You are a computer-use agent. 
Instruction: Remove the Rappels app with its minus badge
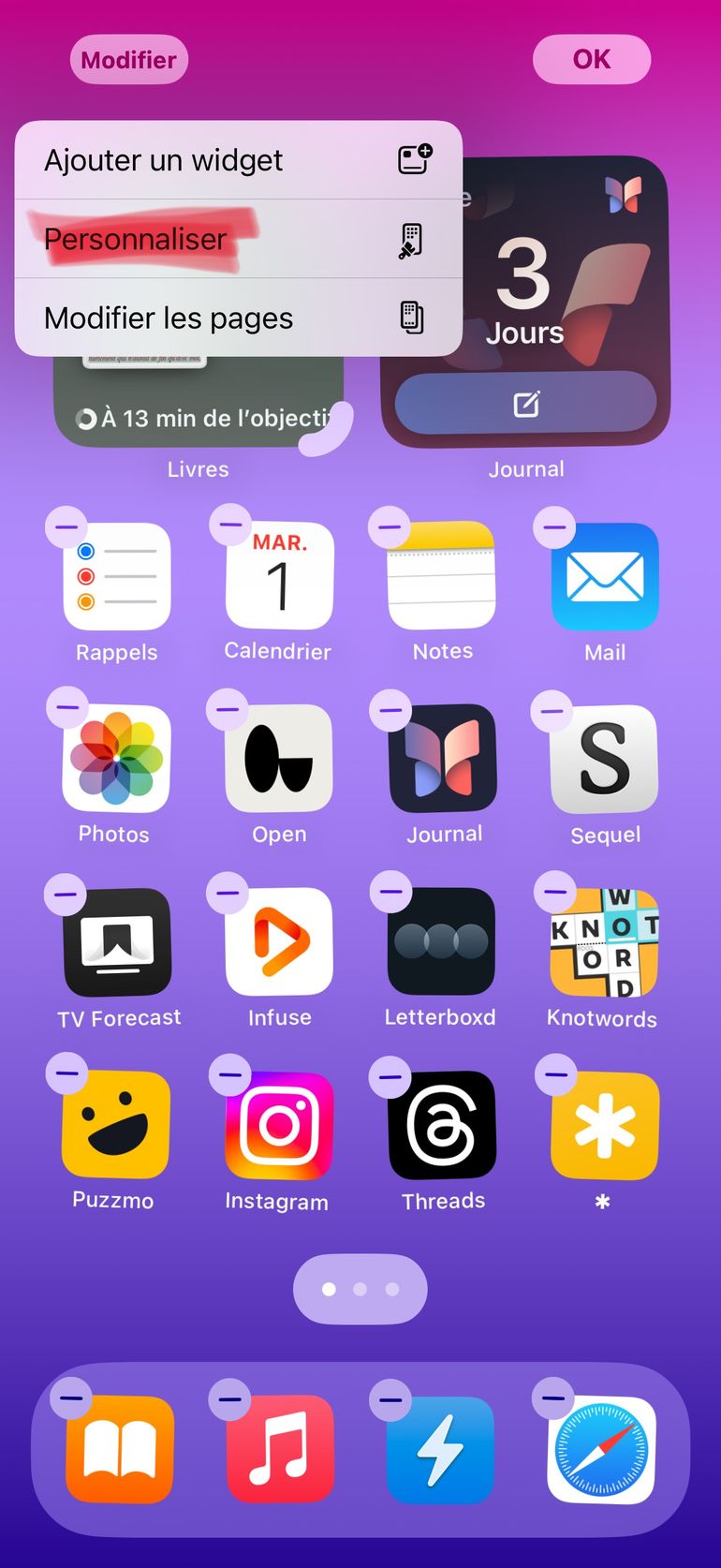click(x=66, y=527)
